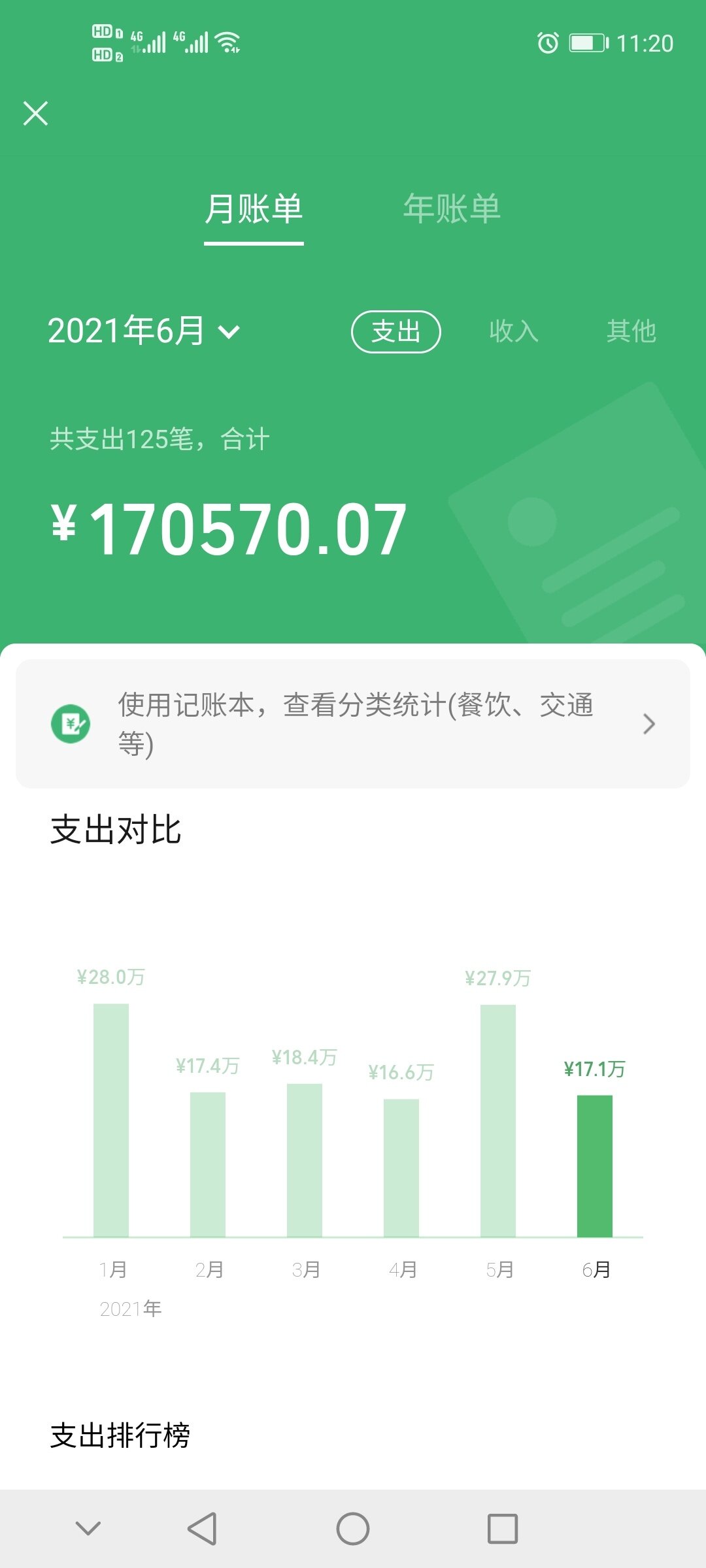Switch to 其他 view

(631, 331)
